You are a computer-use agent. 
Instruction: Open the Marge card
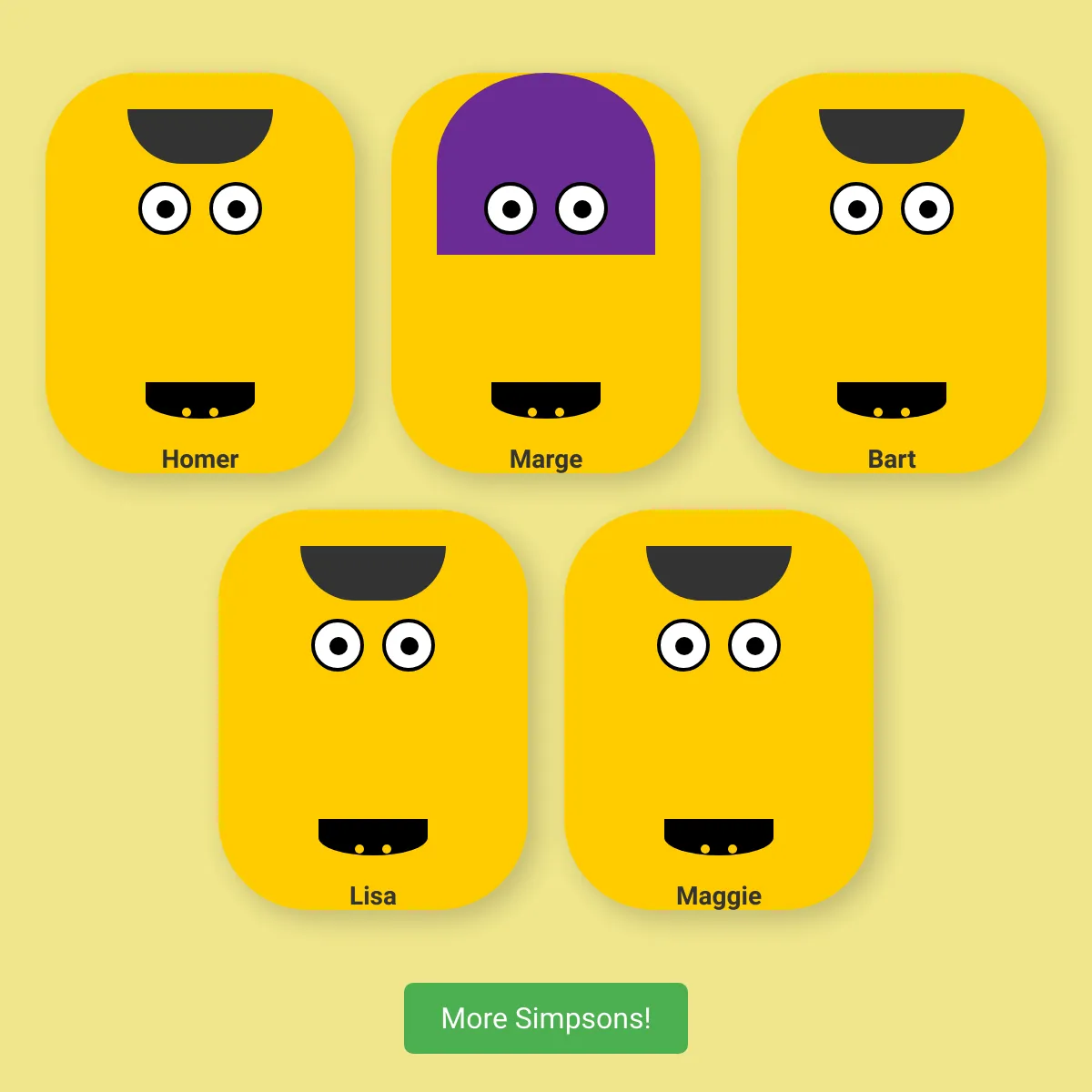pos(546,309)
